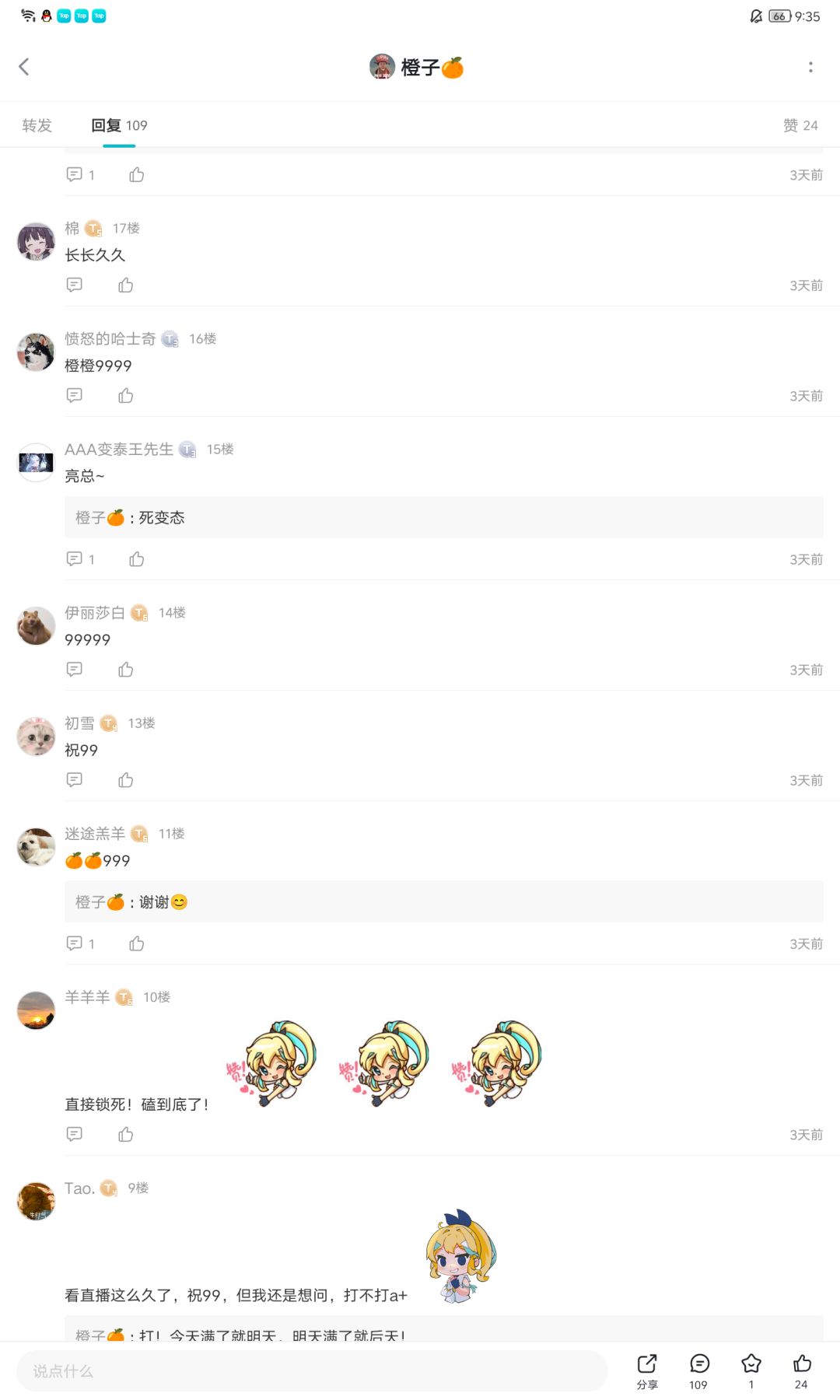Like 迷途羔羊's orange emoji comment

[x=136, y=943]
